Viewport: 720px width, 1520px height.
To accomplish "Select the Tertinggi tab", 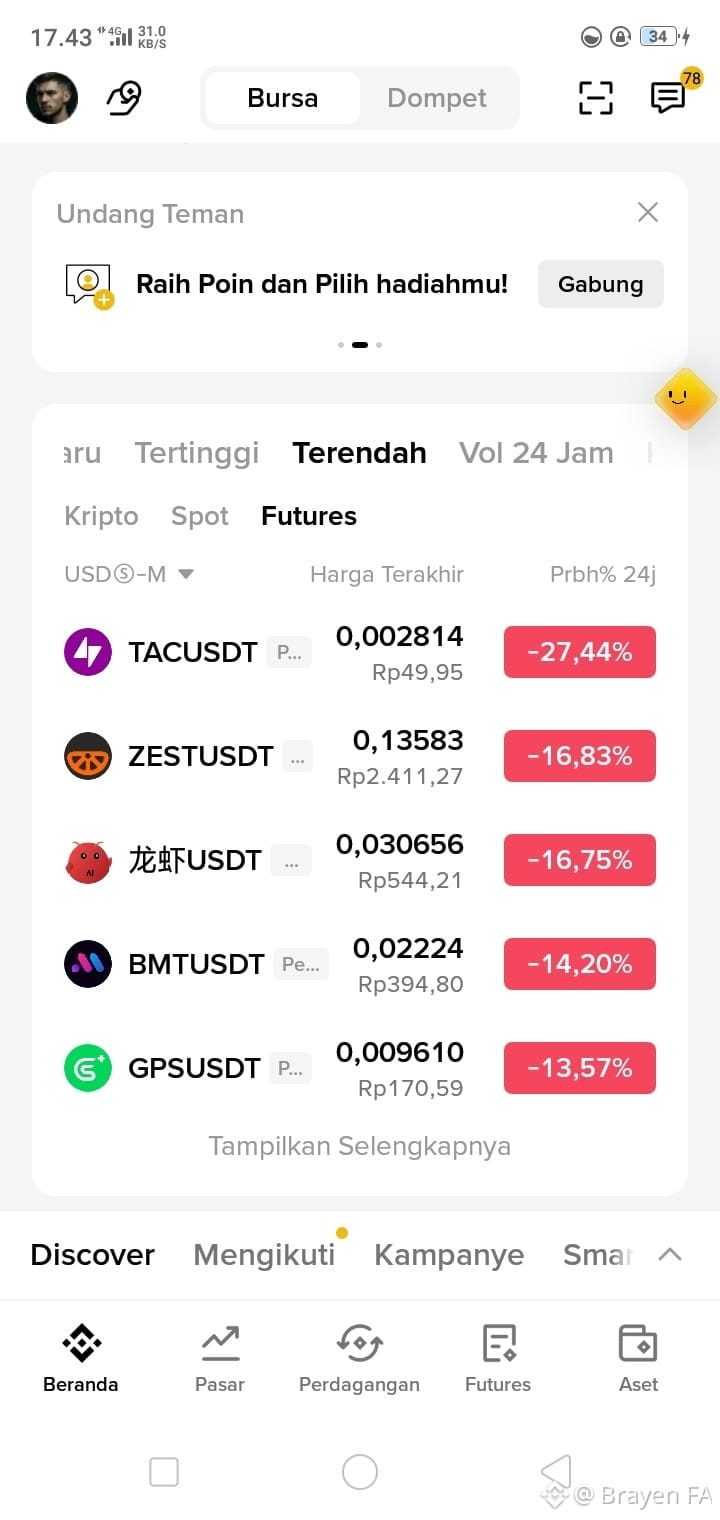I will tap(197, 453).
